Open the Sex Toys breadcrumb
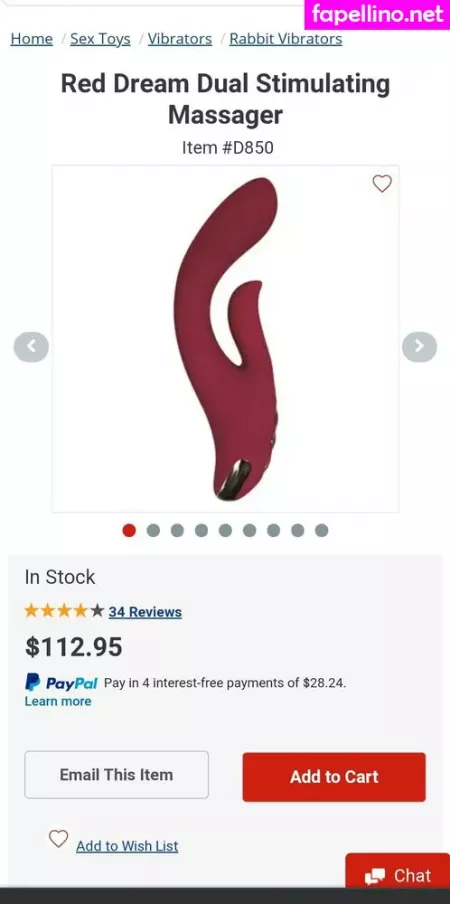The image size is (450, 904). [100, 39]
